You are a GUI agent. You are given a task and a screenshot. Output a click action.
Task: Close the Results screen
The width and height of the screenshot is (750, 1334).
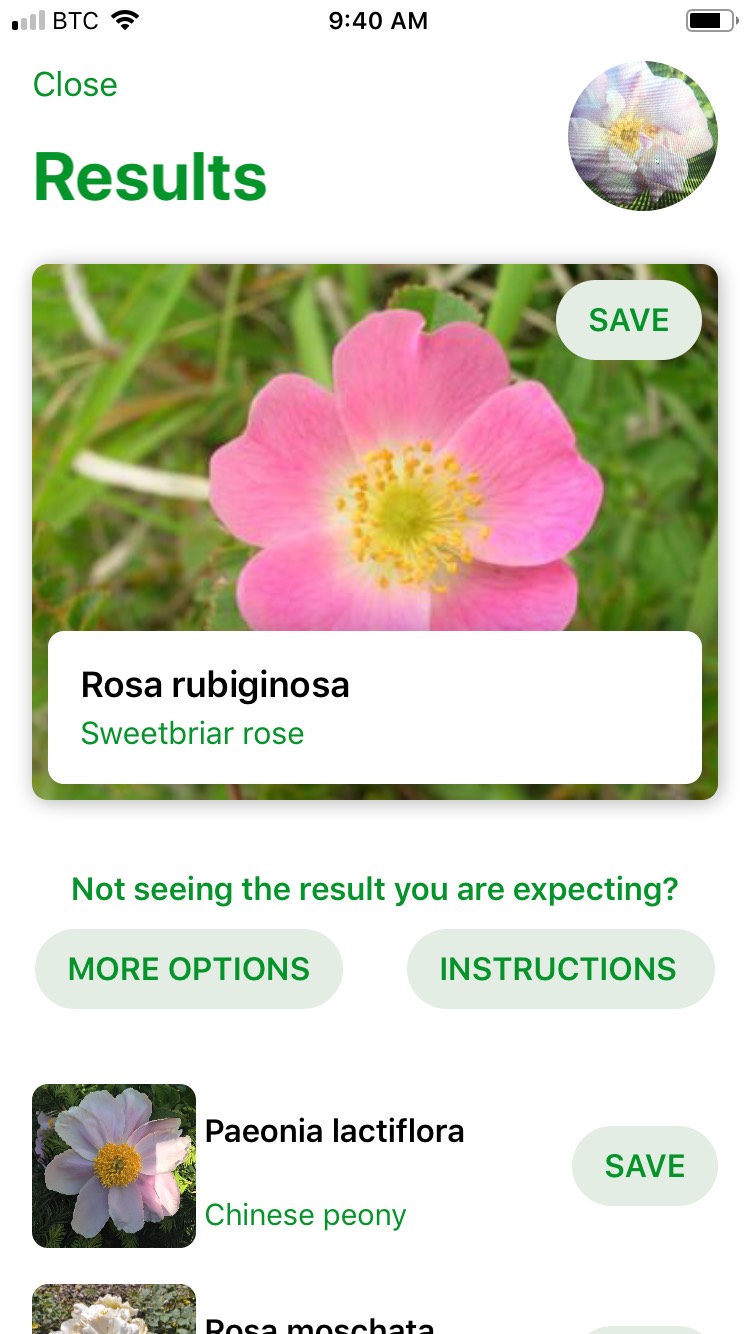point(75,85)
